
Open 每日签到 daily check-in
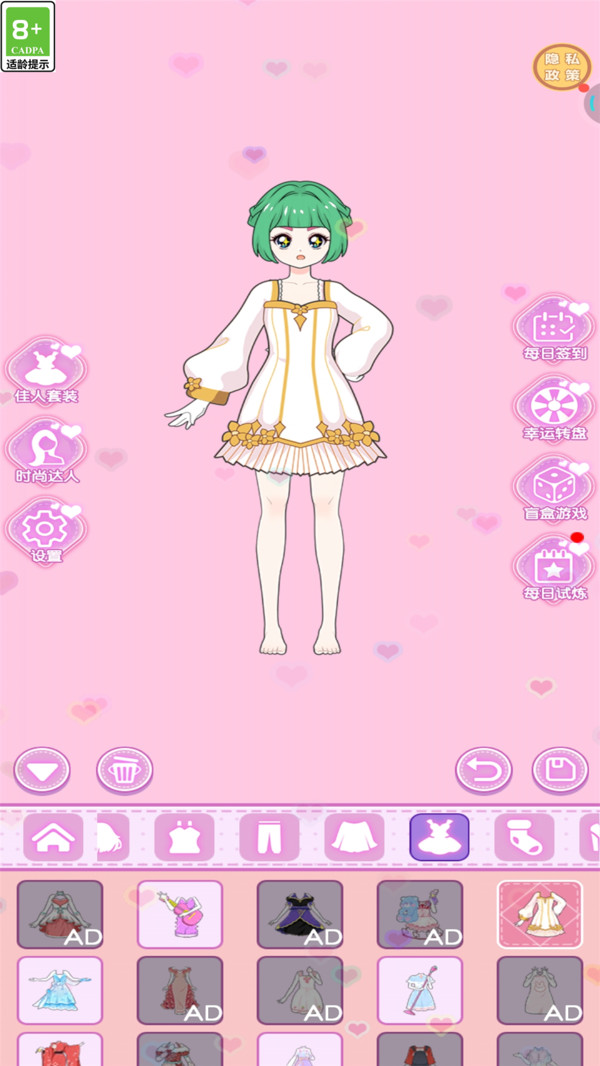(553, 327)
